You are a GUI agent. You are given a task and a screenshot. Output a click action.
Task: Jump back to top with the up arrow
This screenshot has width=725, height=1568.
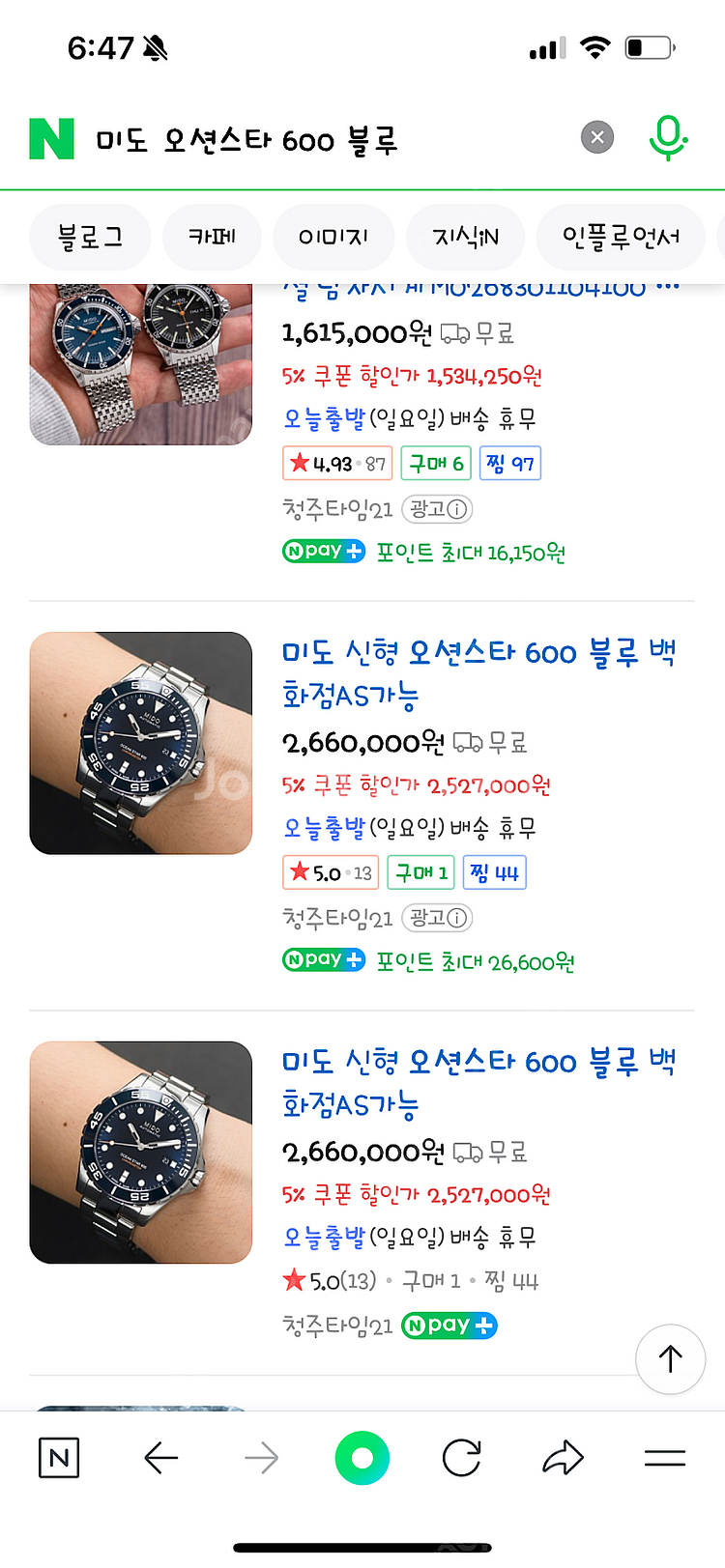pyautogui.click(x=670, y=1358)
